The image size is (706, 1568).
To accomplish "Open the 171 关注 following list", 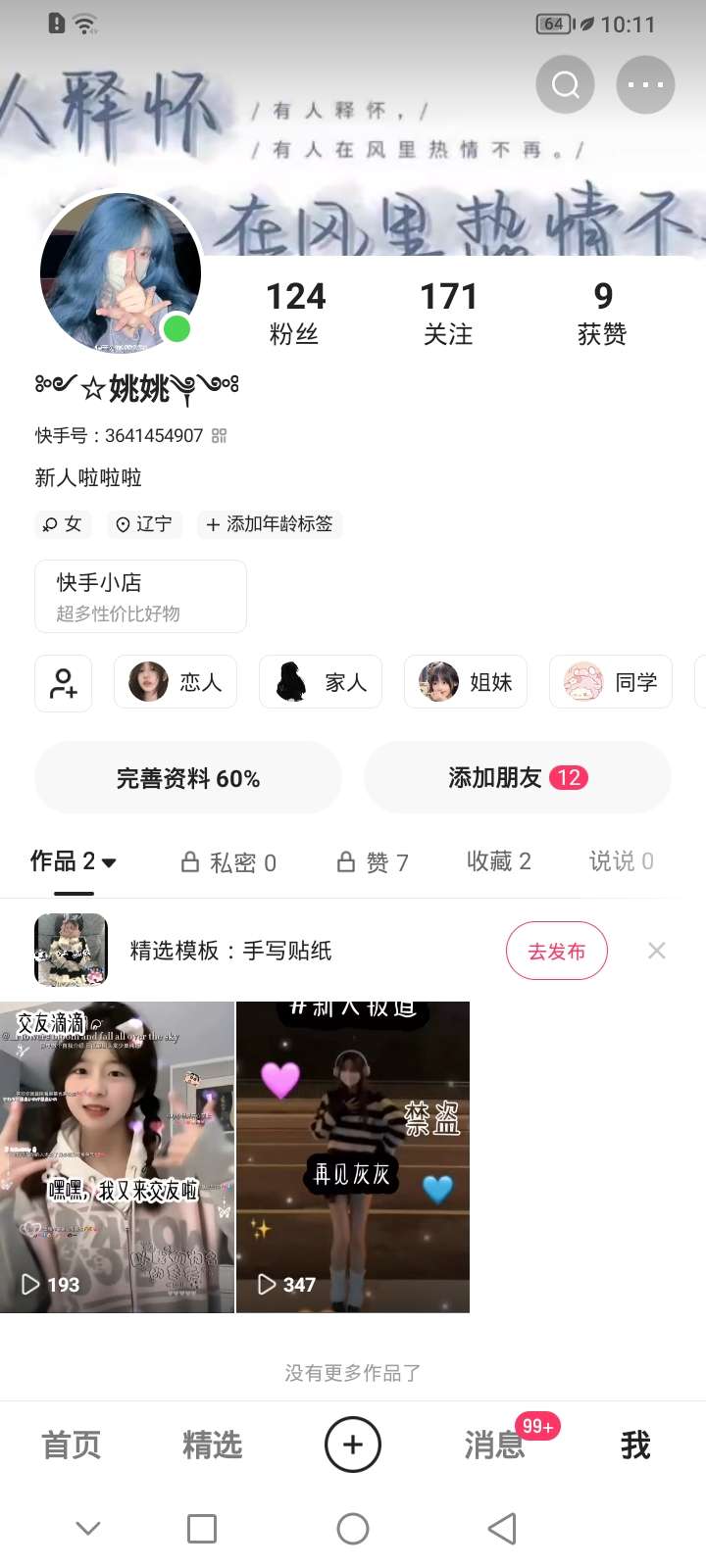I will (448, 313).
